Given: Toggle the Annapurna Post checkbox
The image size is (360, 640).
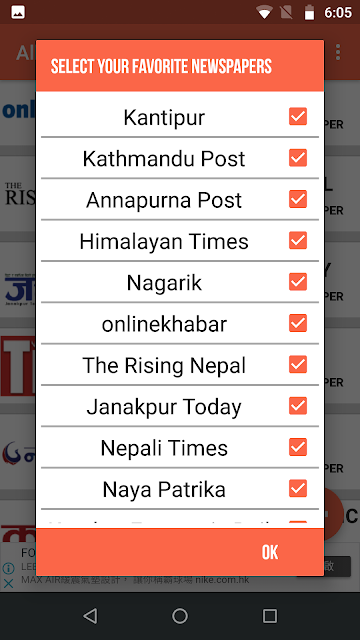Looking at the screenshot, I should click(x=298, y=199).
